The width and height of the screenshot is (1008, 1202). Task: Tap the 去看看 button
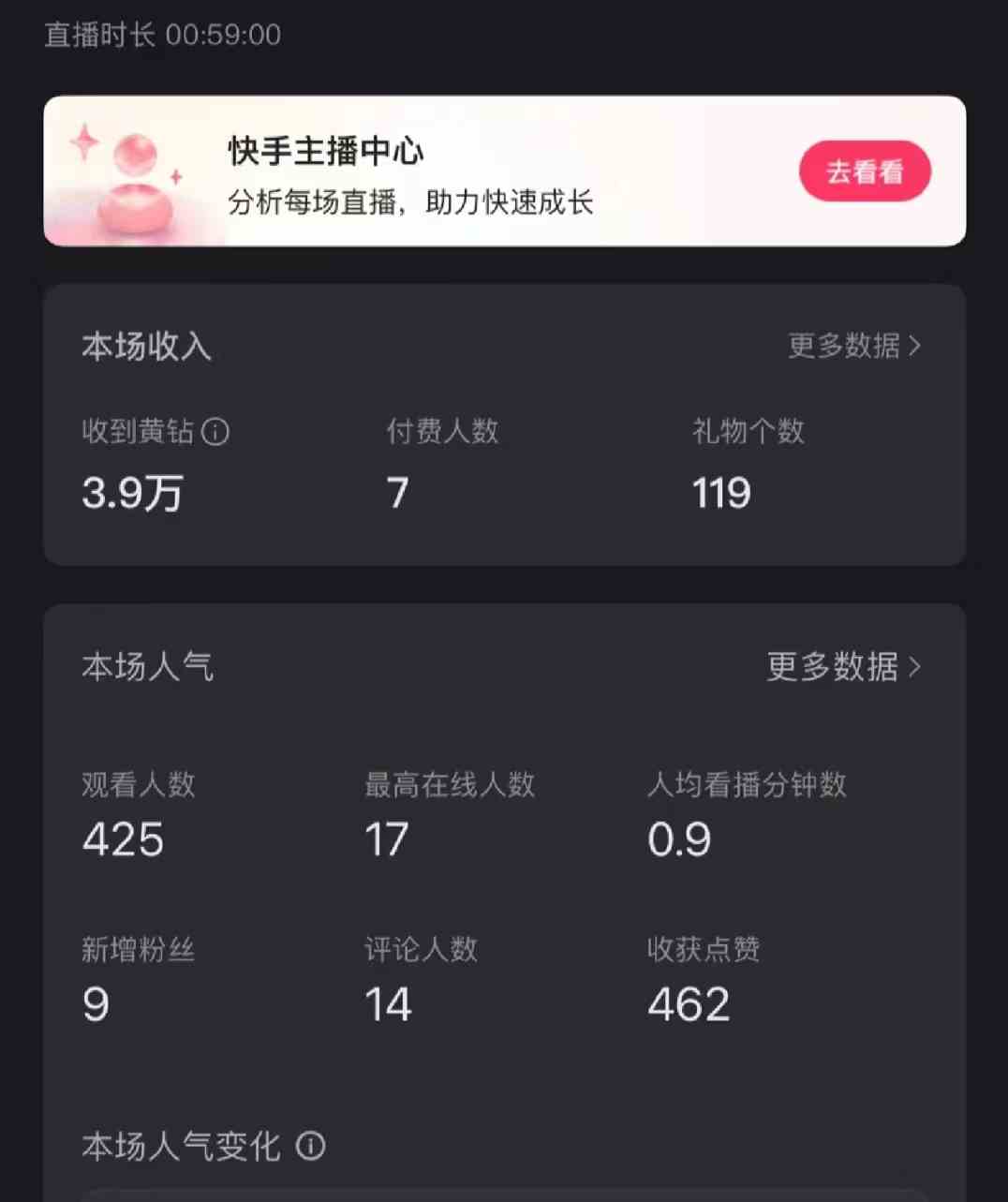864,171
